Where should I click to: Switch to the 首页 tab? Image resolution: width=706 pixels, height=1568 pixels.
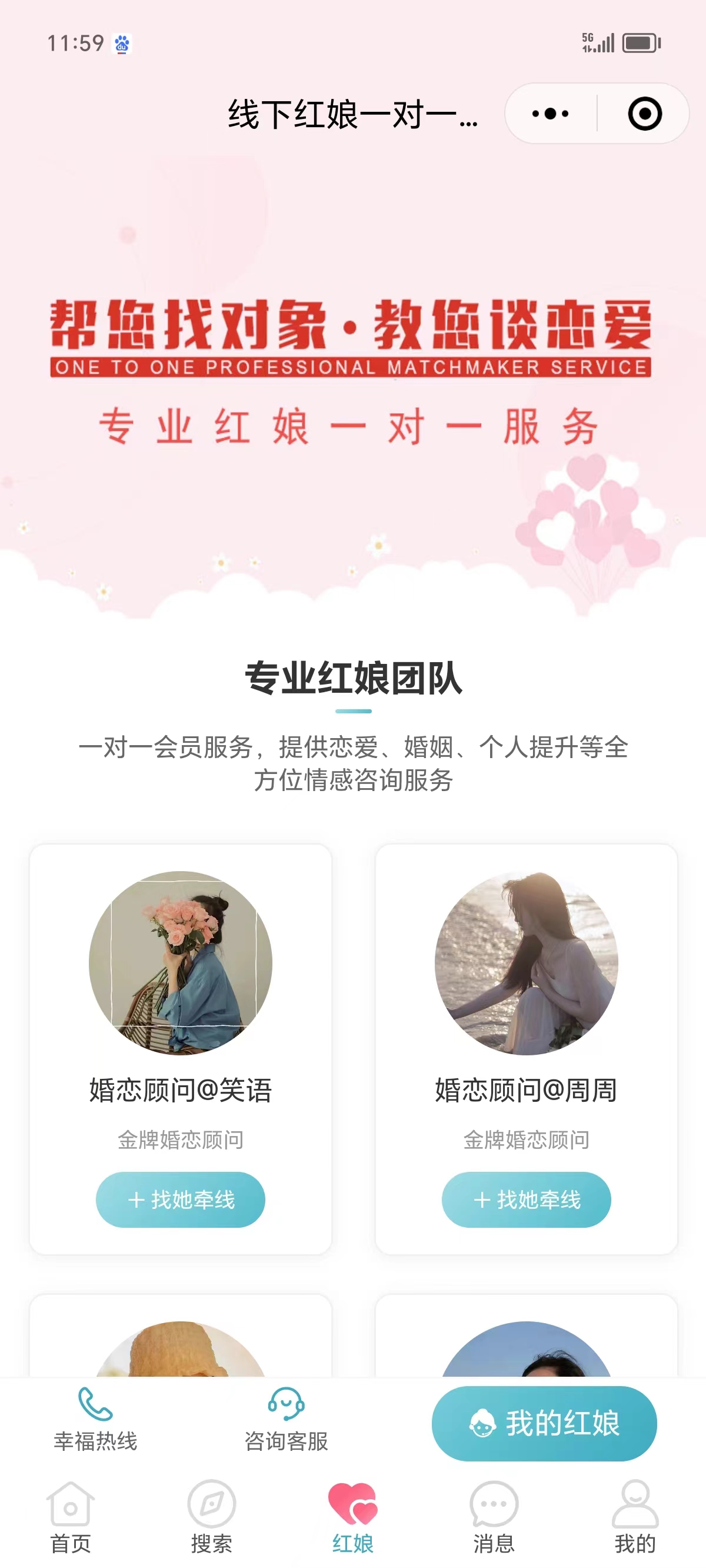(71, 1517)
